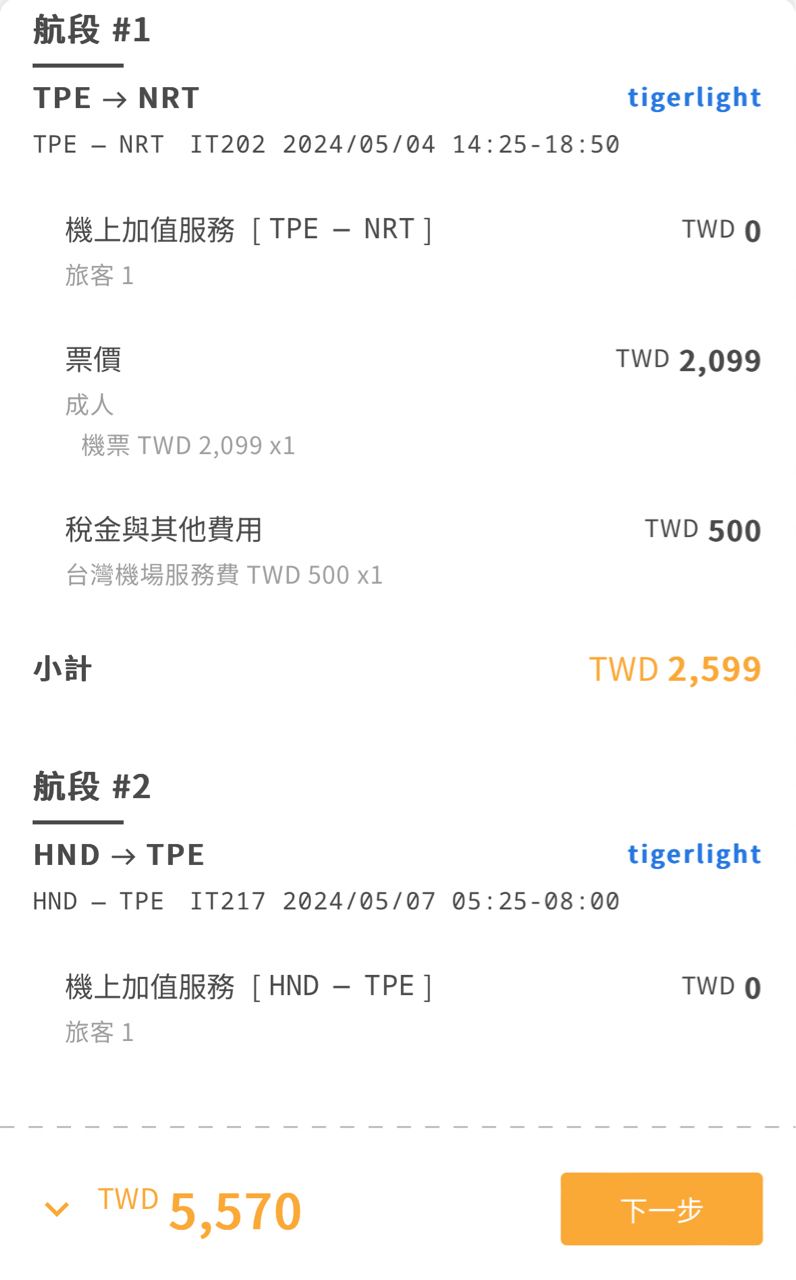Screen dimensions: 796x1280
Task: Collapse the TWD 5,570 total price summary
Action: click(x=57, y=1210)
